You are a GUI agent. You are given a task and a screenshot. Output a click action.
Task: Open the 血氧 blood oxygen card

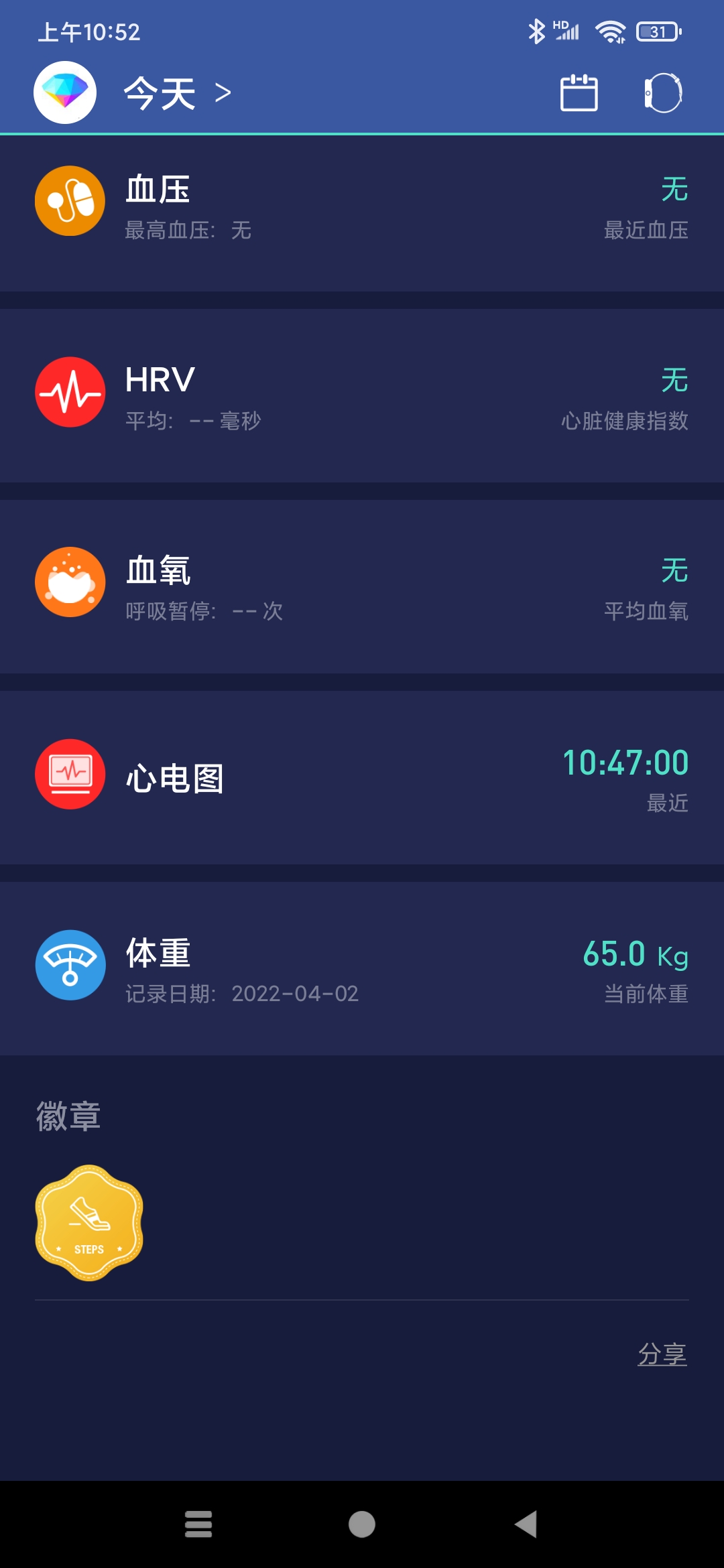tap(362, 586)
